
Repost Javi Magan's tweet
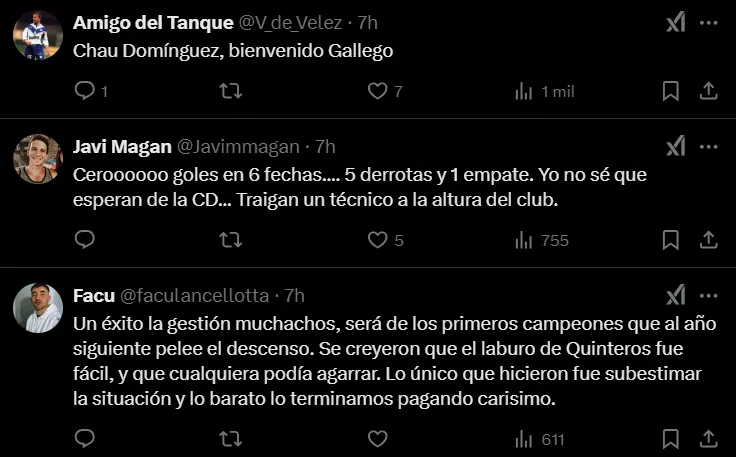230,240
